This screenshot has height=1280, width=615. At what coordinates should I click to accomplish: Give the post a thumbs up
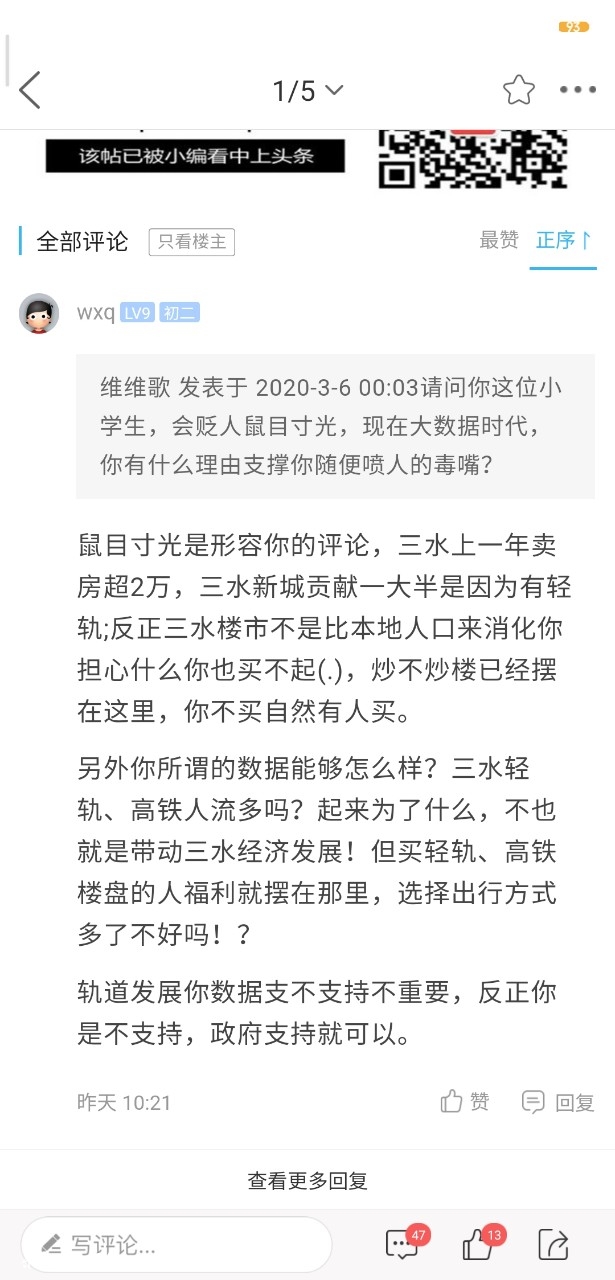point(478,1244)
